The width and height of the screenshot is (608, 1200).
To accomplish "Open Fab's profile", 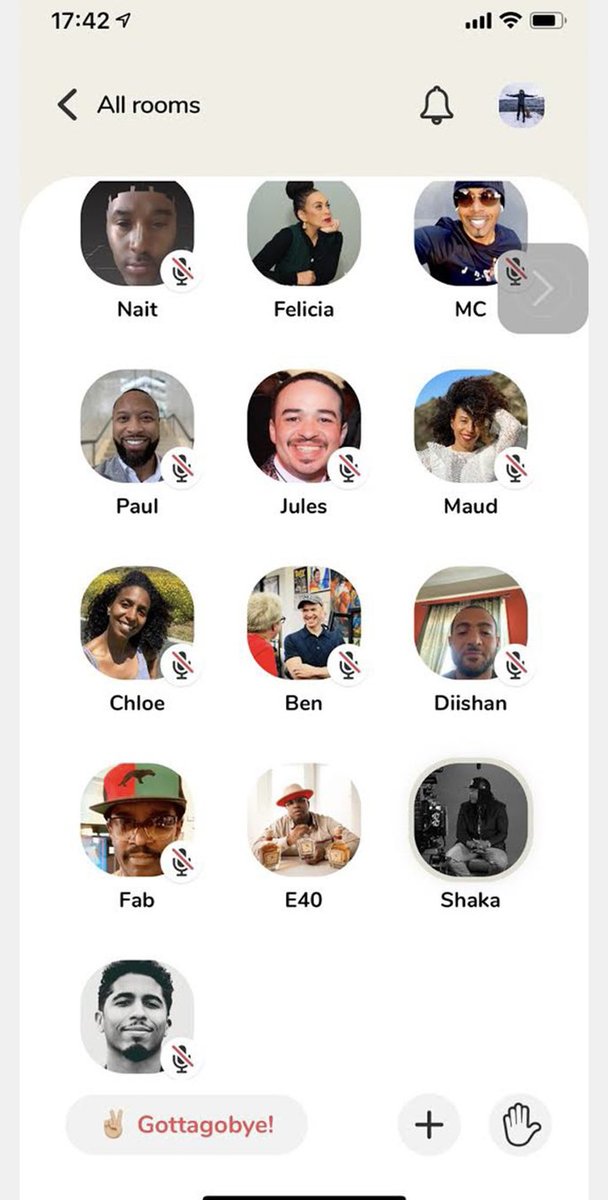I will pyautogui.click(x=137, y=820).
